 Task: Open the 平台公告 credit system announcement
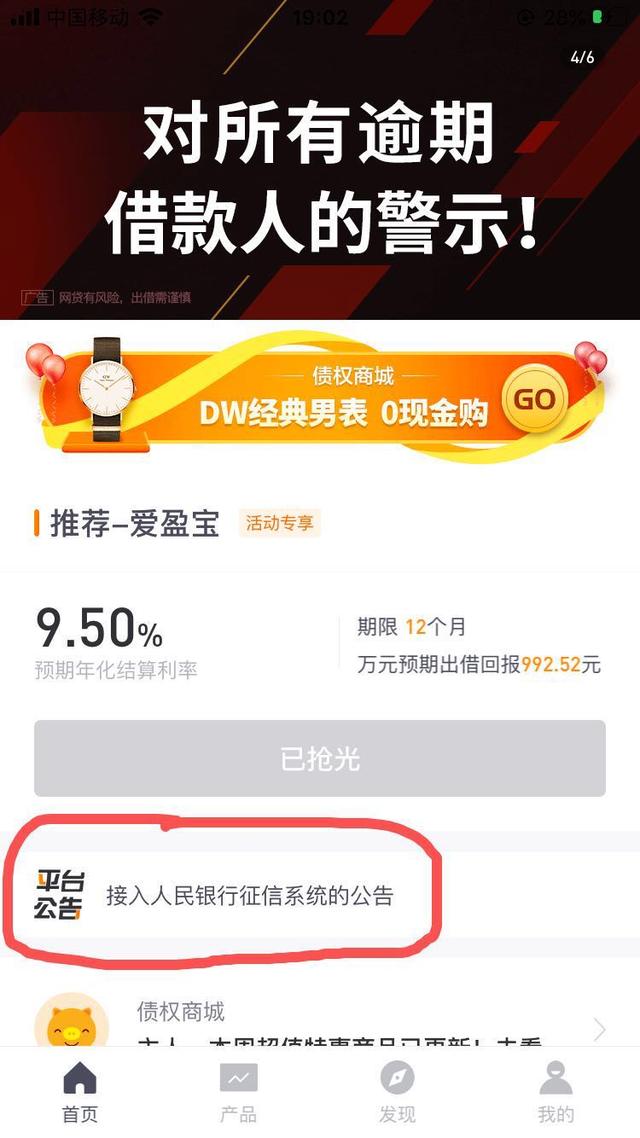(250, 895)
